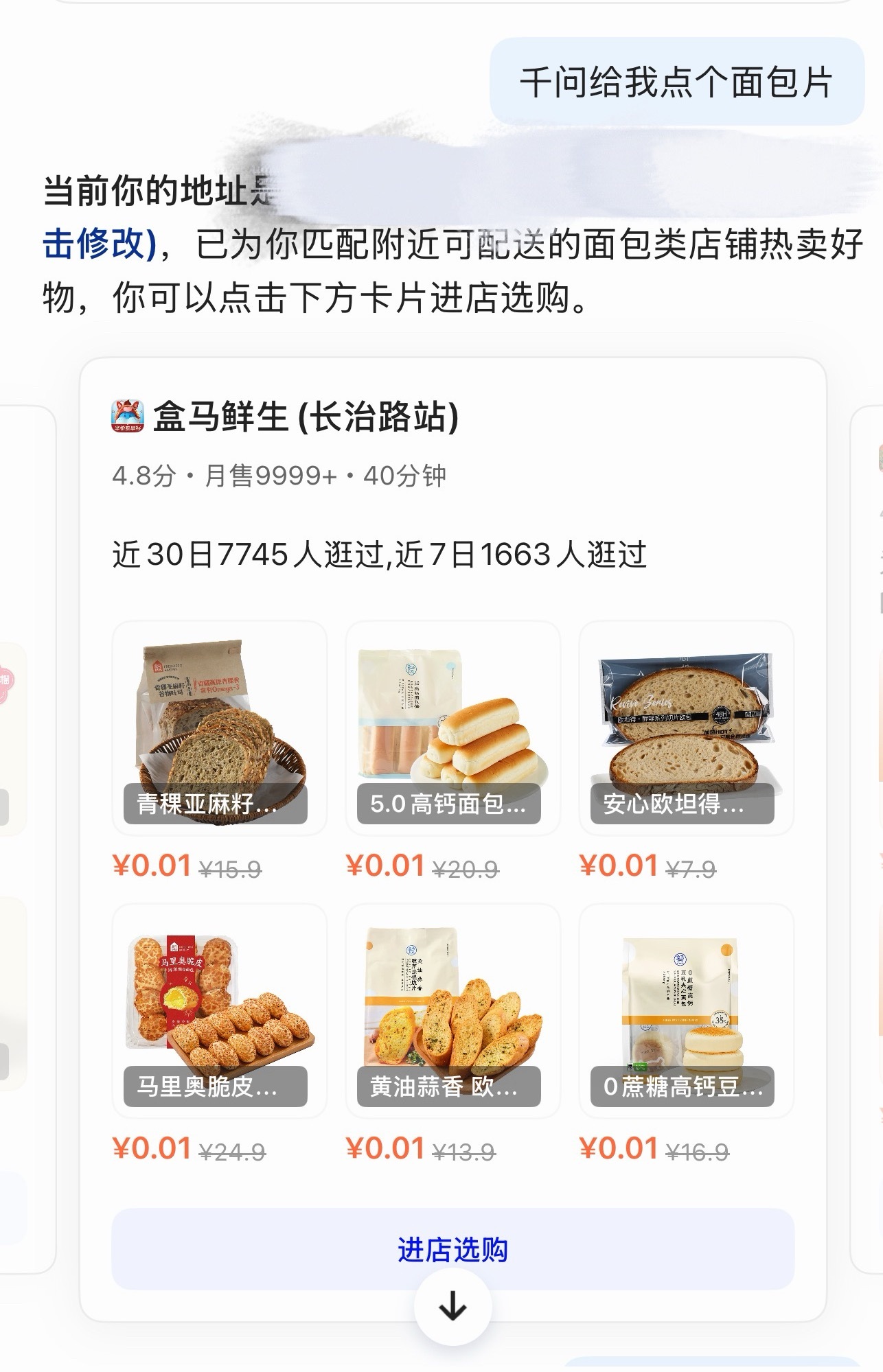
Task: Open the 盒马鲜生 (长治路站) store header
Action: 306,417
